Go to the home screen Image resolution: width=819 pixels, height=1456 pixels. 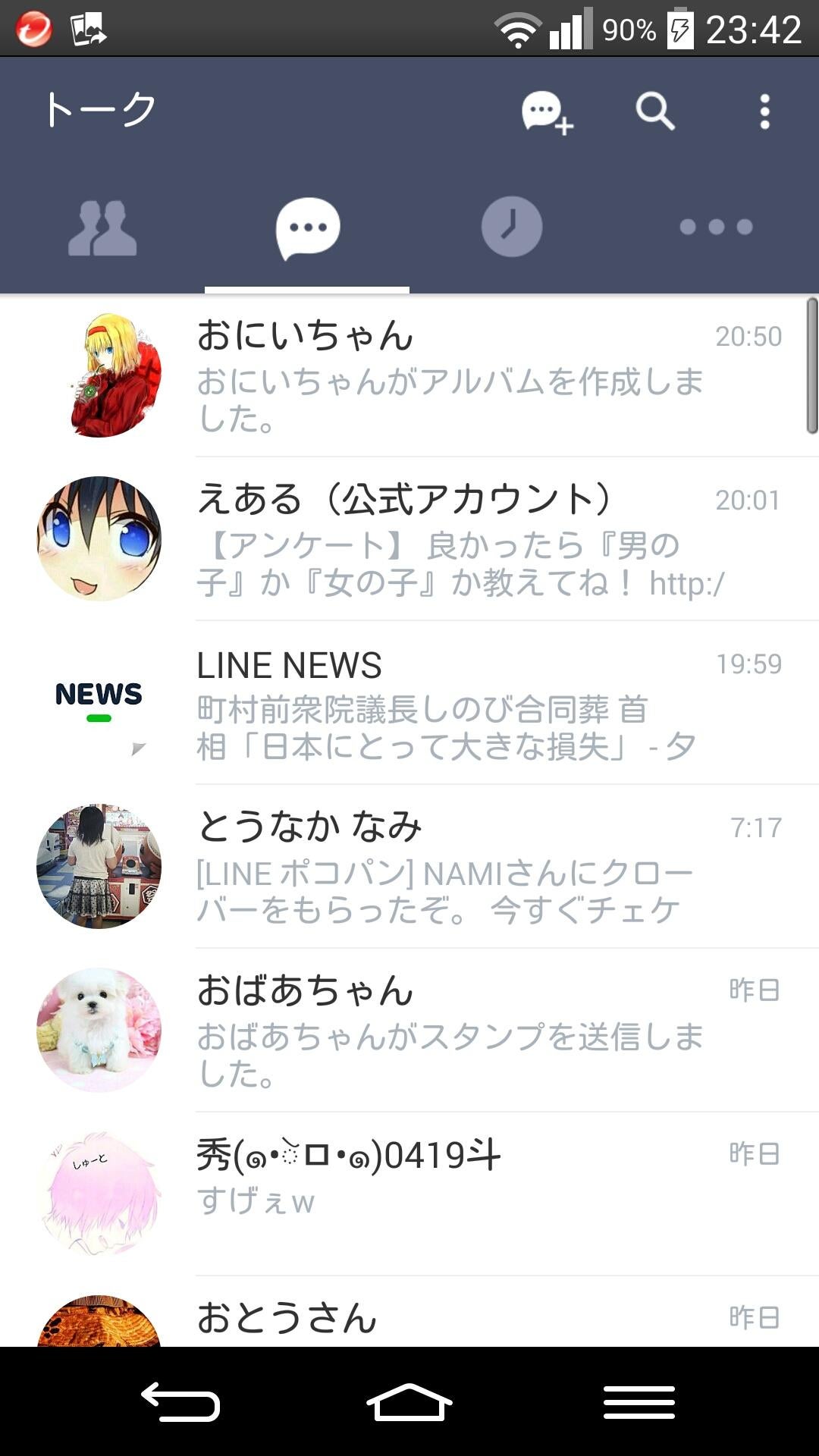[x=409, y=1401]
